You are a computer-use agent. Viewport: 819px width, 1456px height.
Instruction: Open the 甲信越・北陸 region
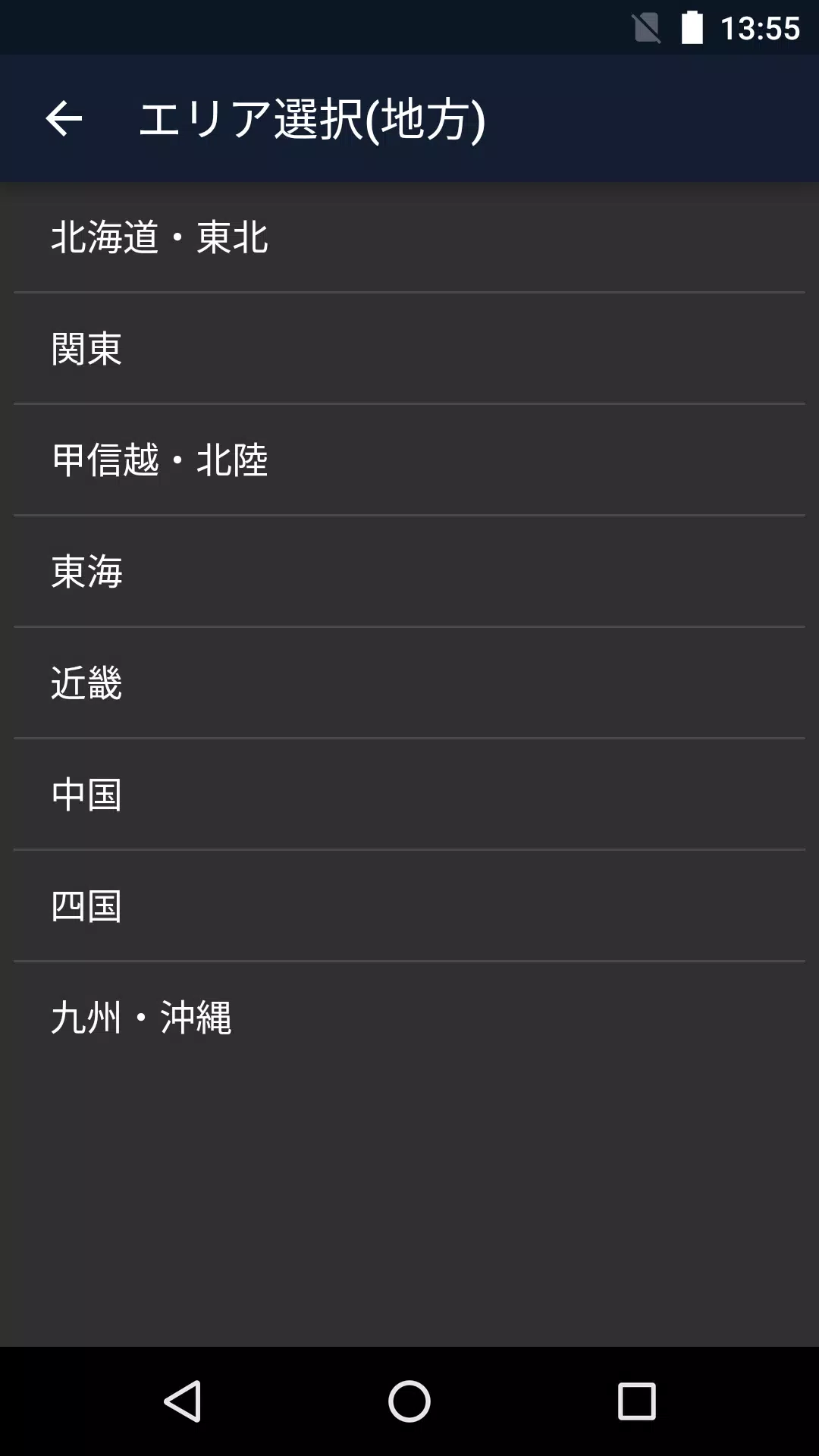point(409,460)
